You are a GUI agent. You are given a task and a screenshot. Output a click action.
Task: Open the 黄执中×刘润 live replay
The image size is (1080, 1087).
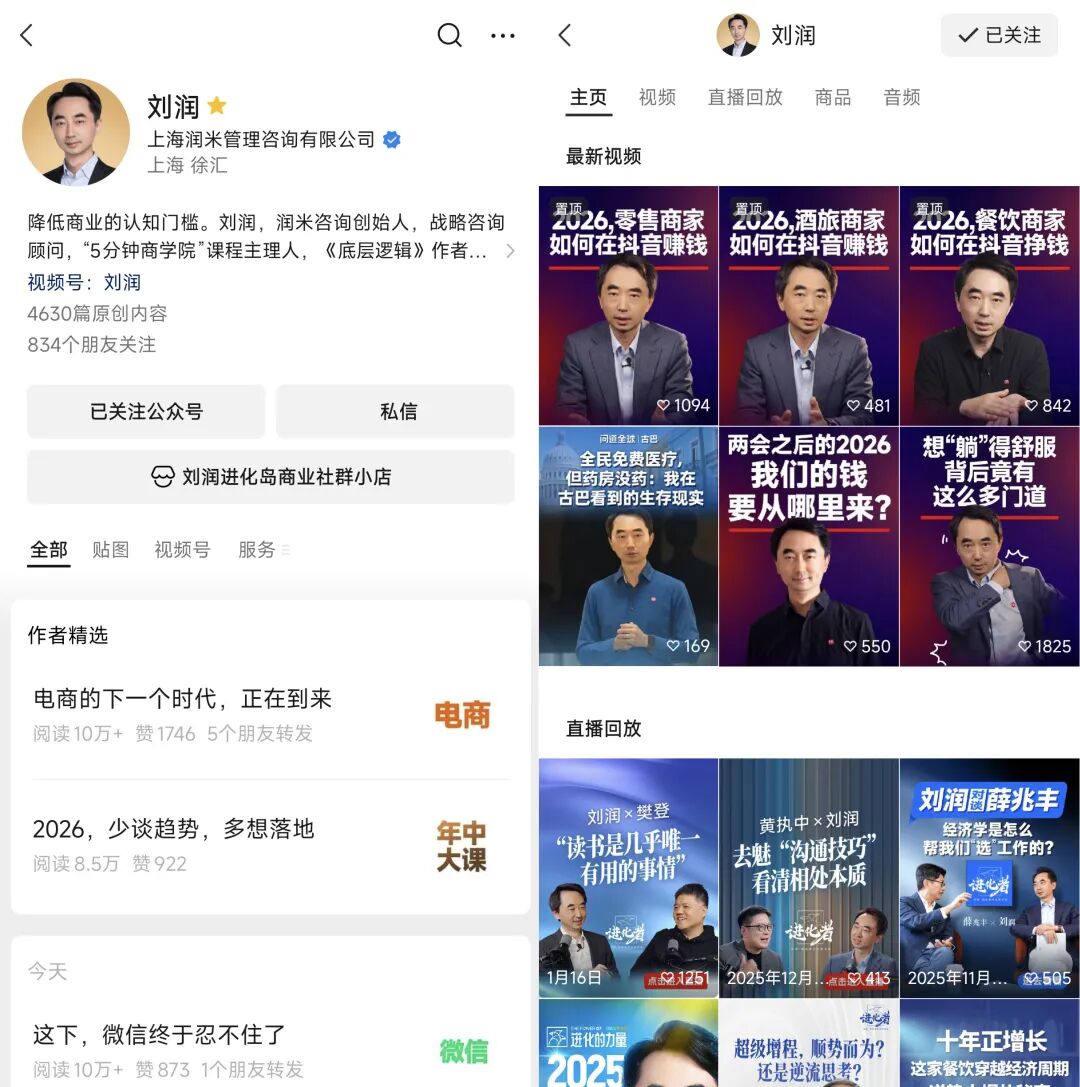coord(809,877)
